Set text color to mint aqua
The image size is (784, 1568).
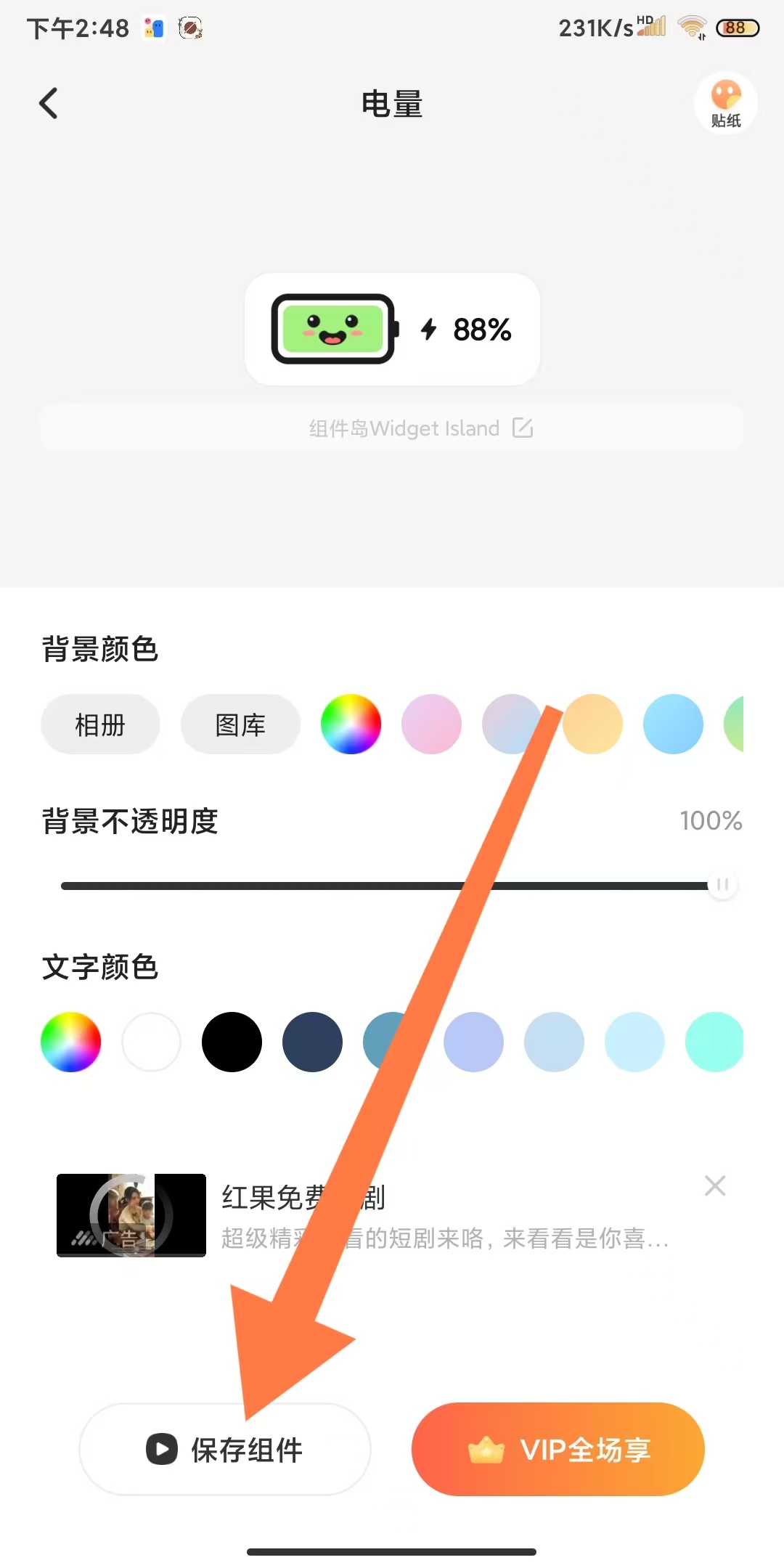(x=714, y=1042)
